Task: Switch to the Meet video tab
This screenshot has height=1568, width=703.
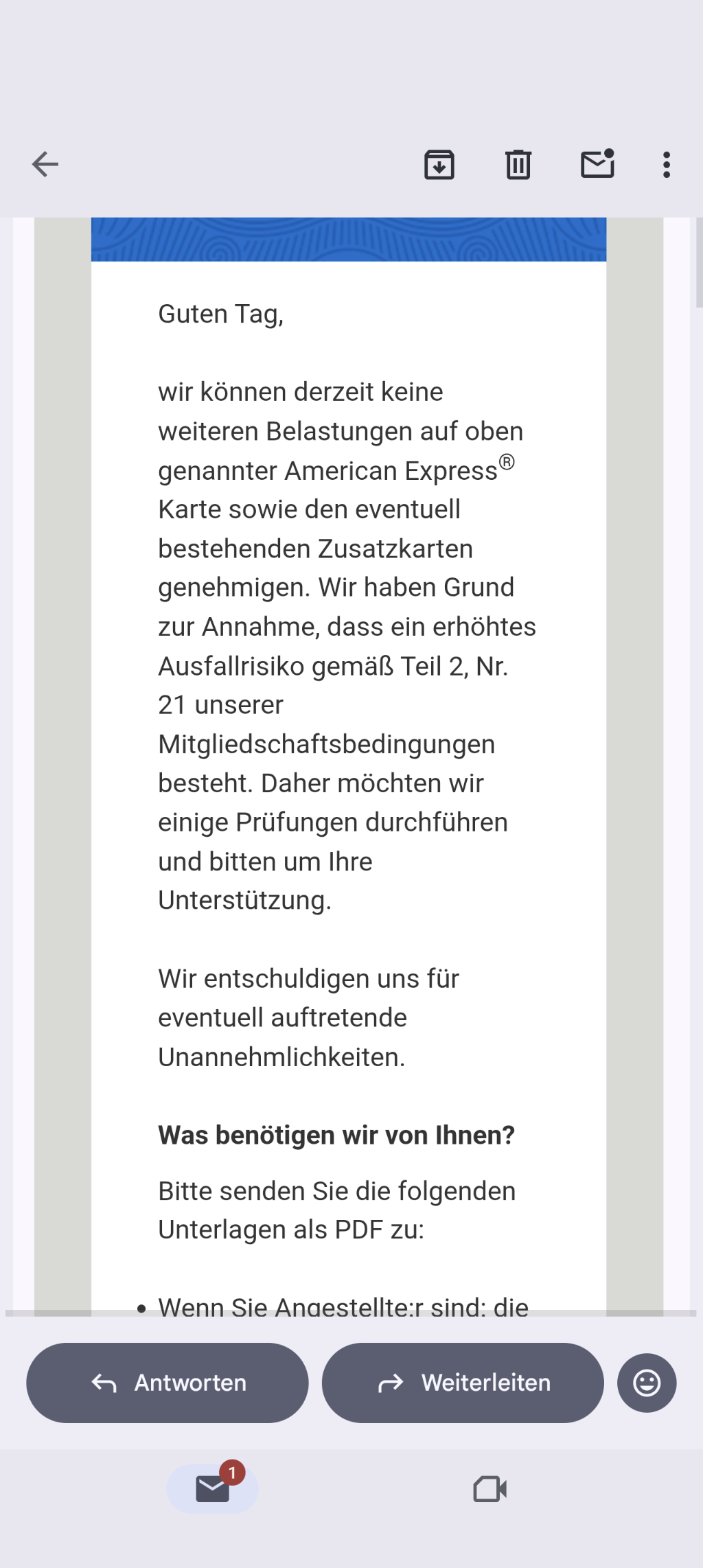Action: [x=490, y=1489]
